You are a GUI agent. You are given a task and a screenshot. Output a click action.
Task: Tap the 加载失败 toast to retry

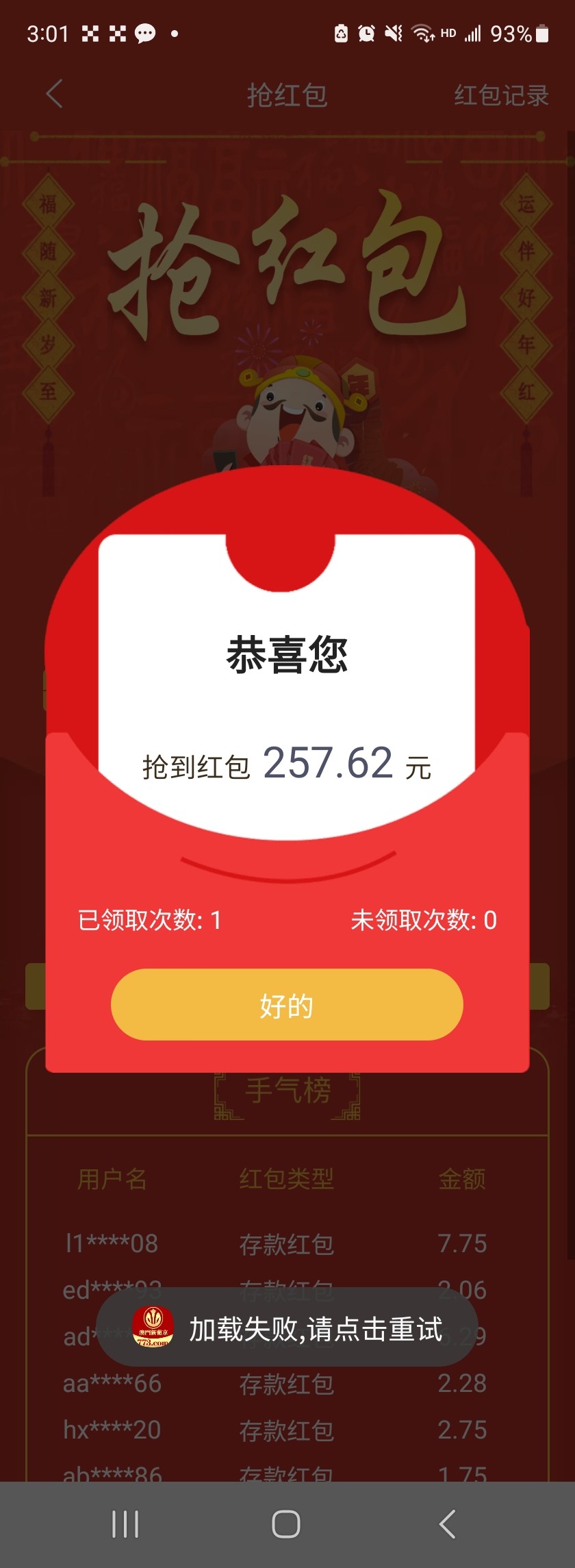(x=287, y=1330)
